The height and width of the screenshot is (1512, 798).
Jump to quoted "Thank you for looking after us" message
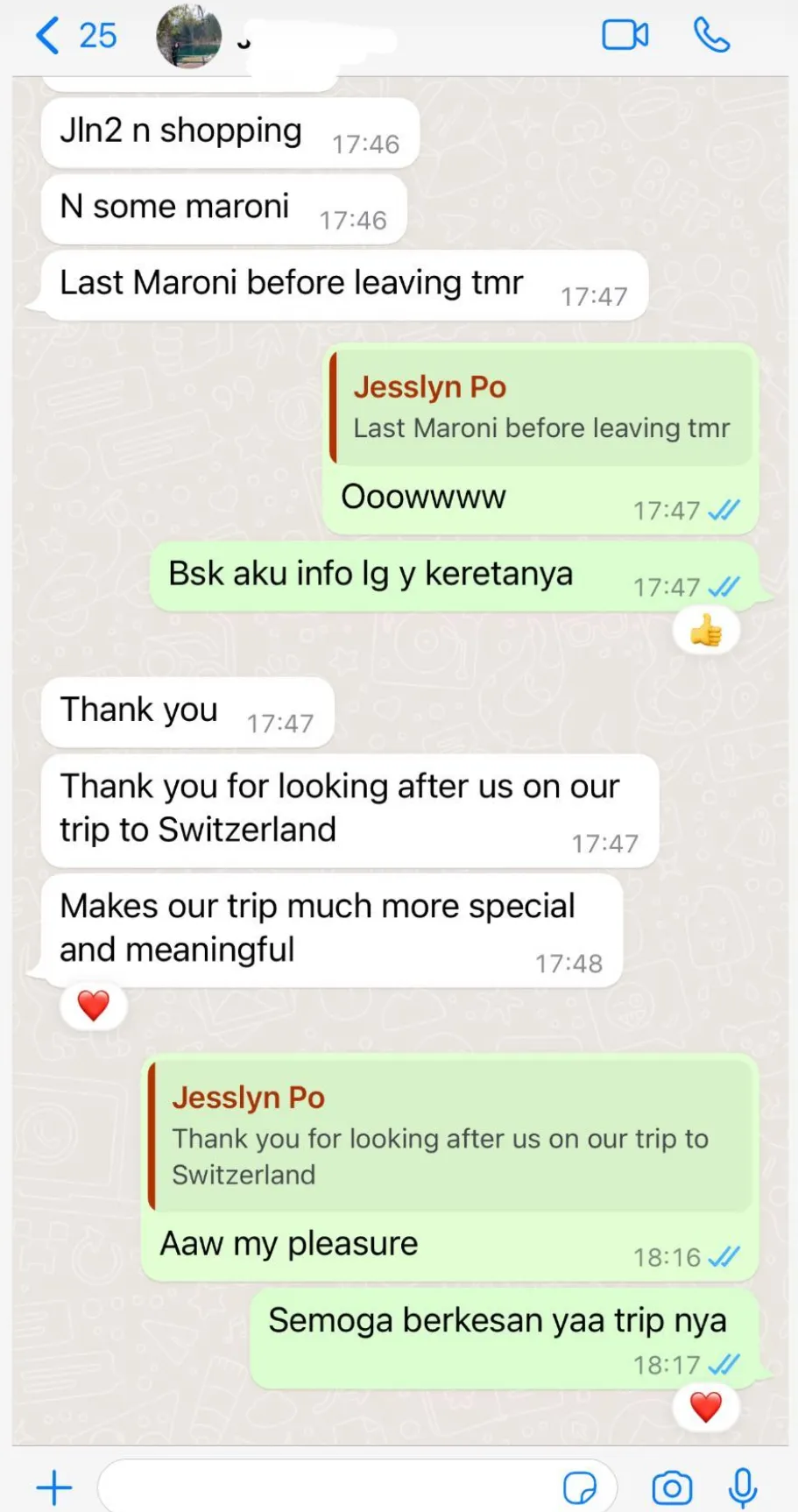pos(450,1136)
